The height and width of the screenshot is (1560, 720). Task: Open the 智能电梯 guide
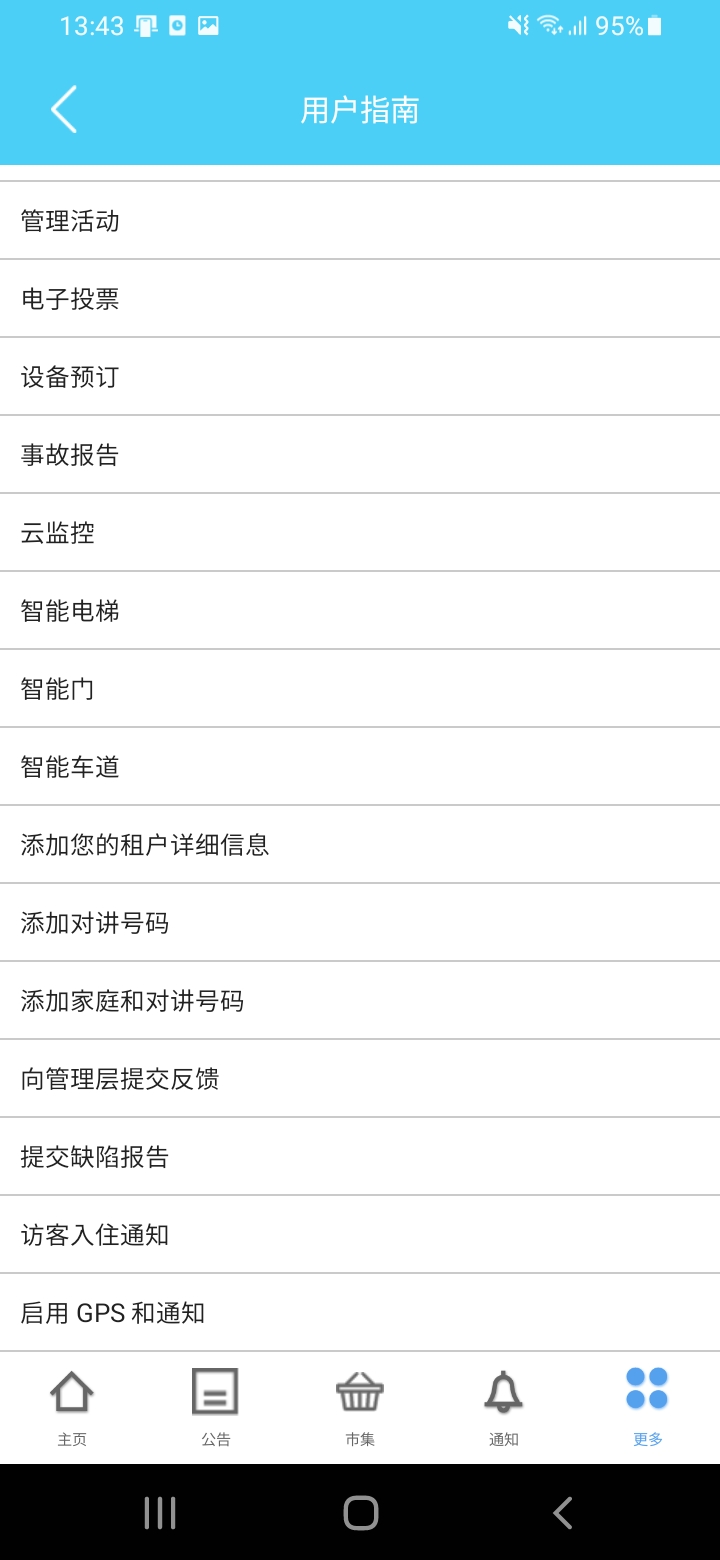(360, 611)
